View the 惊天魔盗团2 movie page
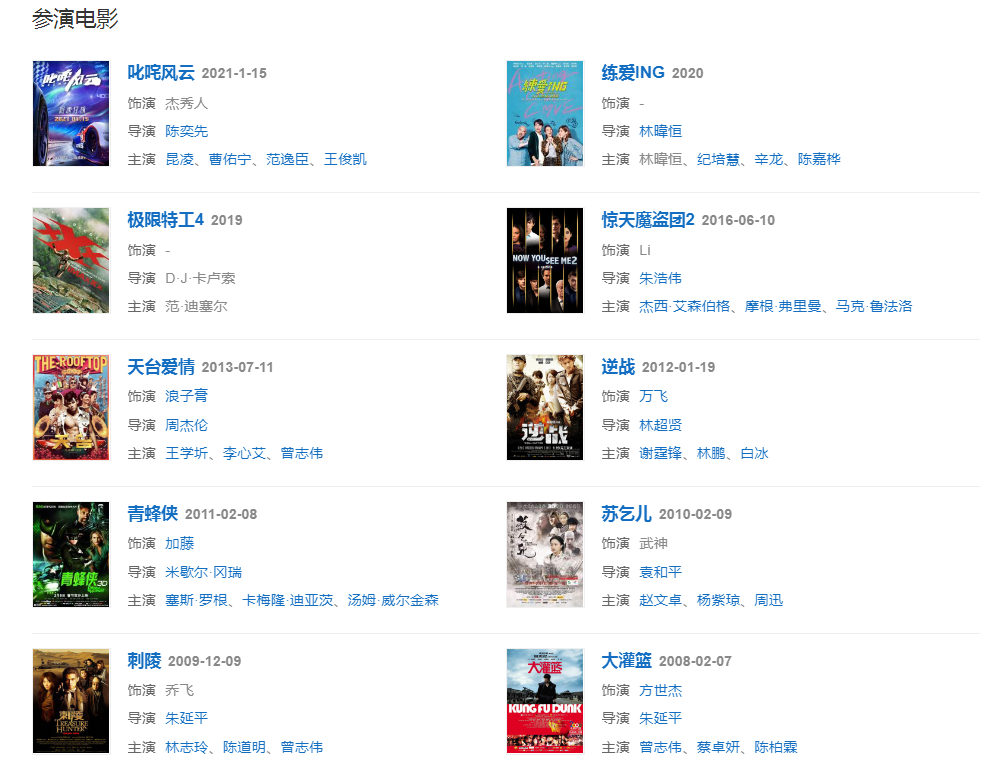1004x771 pixels. pyautogui.click(x=648, y=219)
